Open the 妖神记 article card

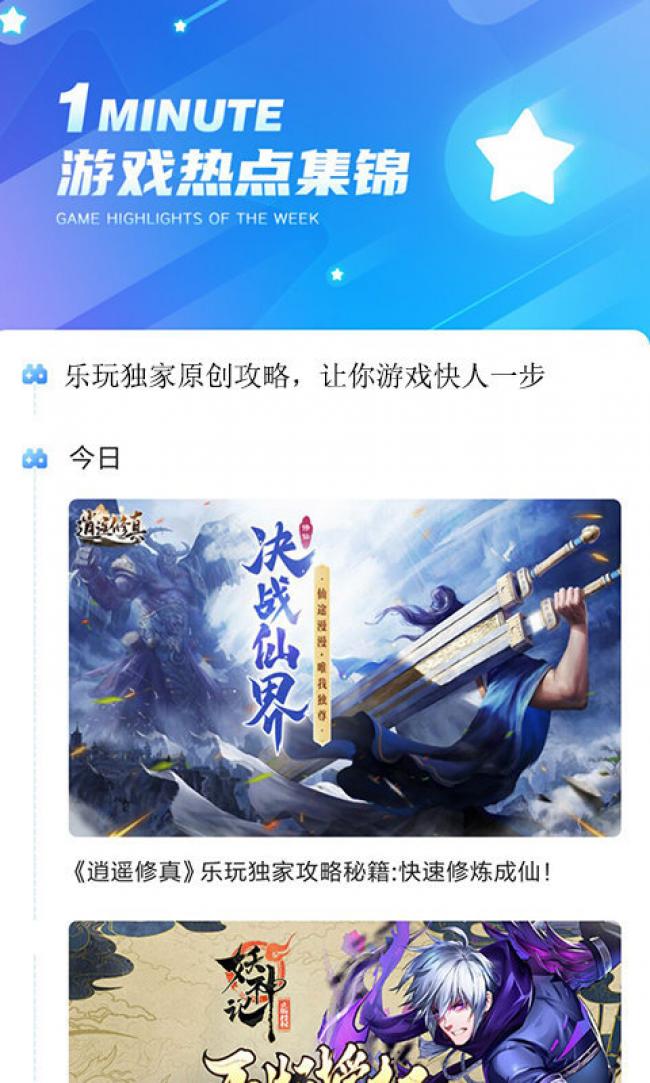[344, 1003]
